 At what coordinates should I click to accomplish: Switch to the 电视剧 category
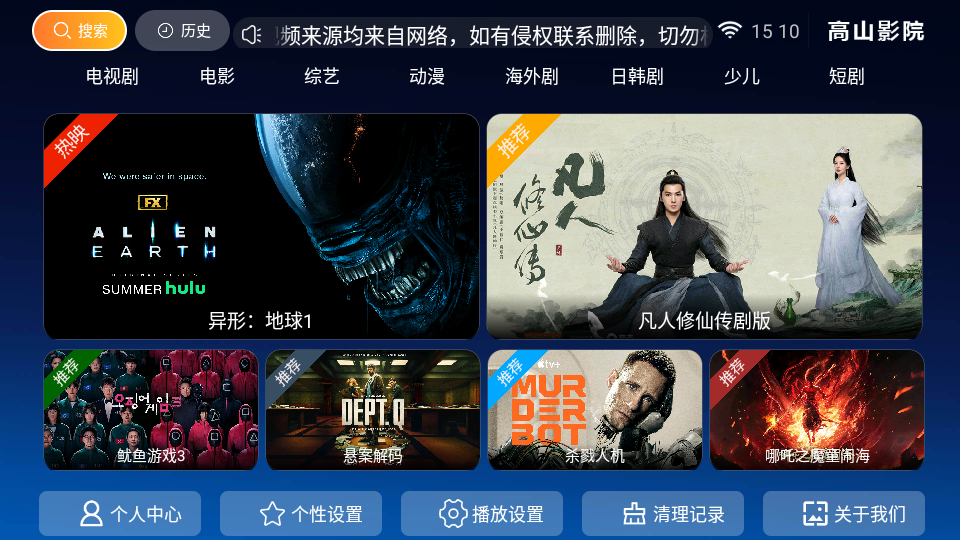click(x=112, y=77)
